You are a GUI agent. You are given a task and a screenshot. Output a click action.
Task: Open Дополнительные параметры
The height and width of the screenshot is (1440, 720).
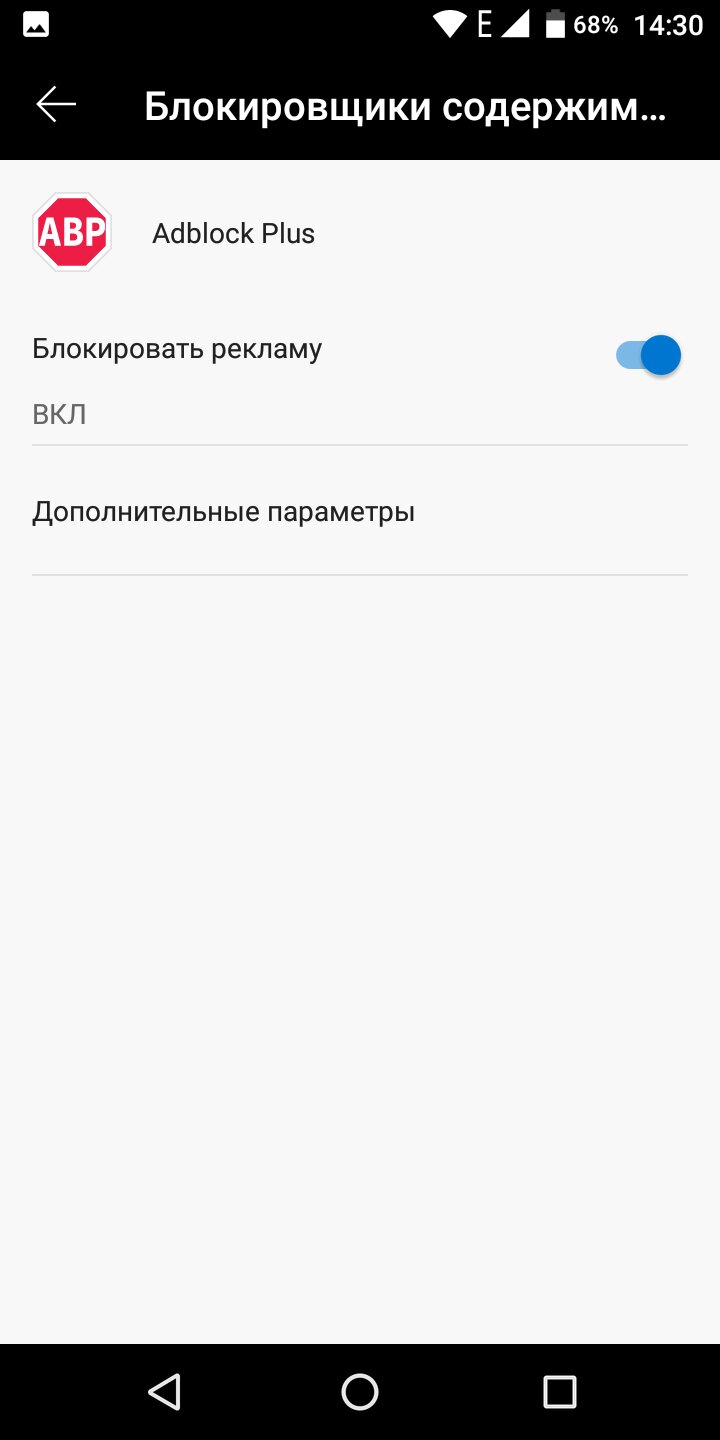coord(360,512)
